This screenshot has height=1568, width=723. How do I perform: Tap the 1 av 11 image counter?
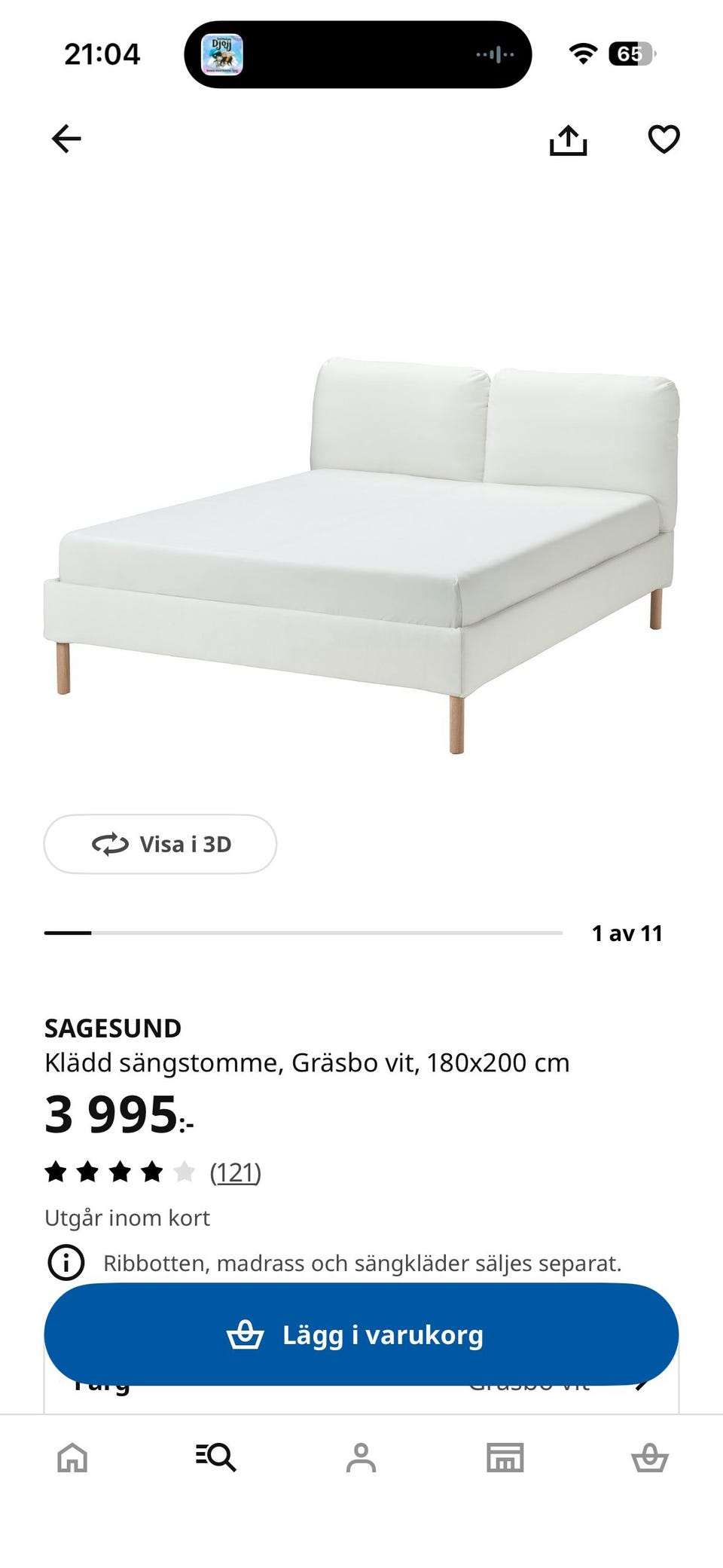(x=627, y=933)
